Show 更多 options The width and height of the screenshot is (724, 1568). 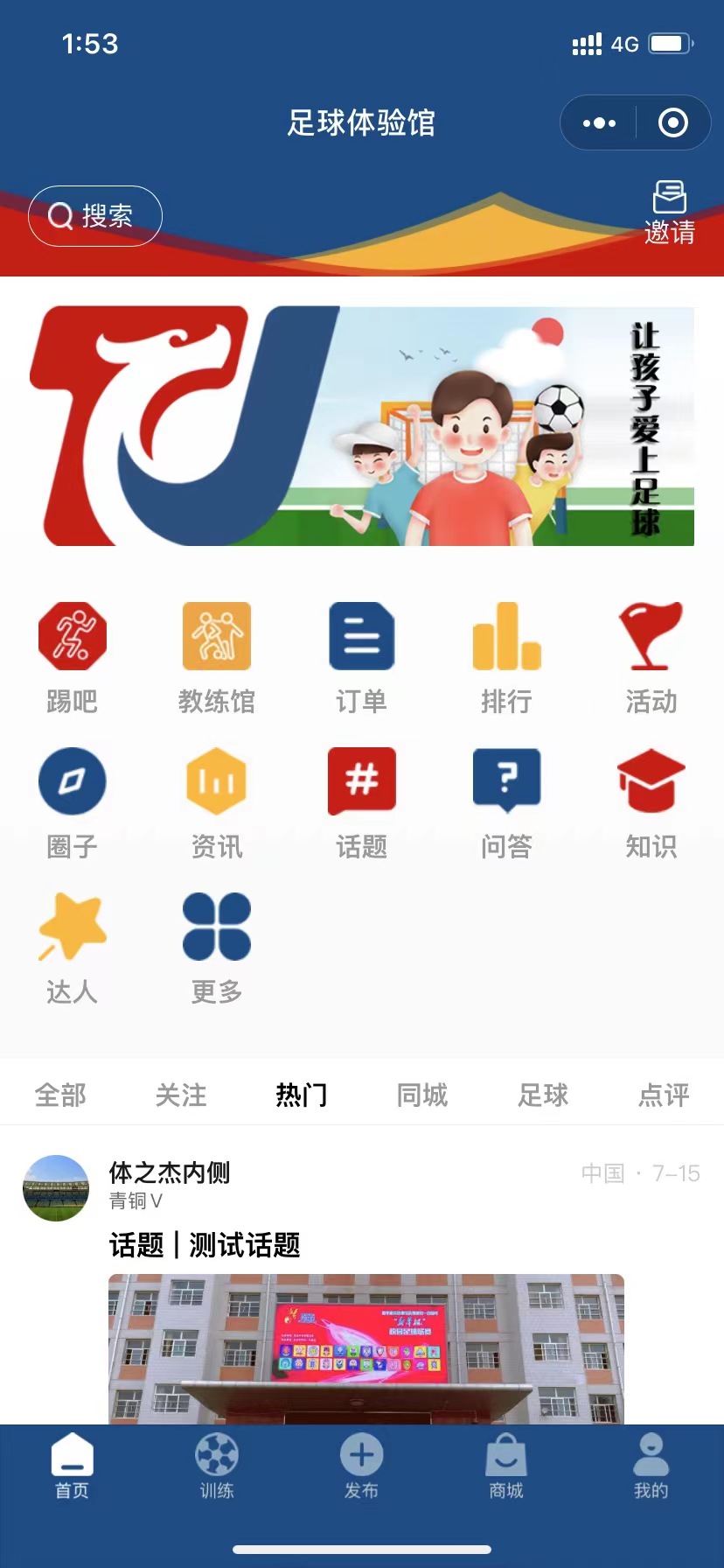pos(216,948)
